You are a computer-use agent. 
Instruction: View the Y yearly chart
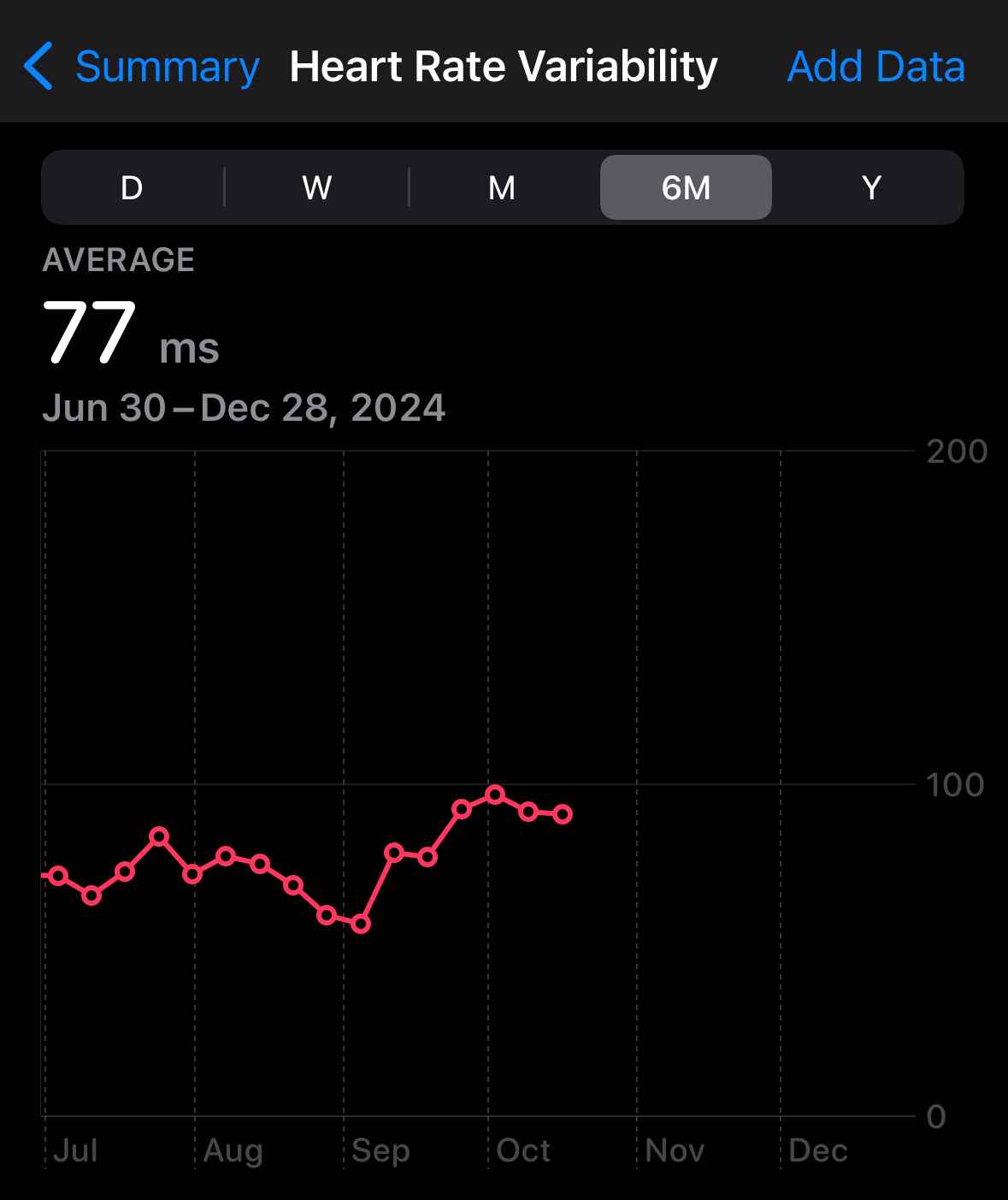[x=870, y=187]
